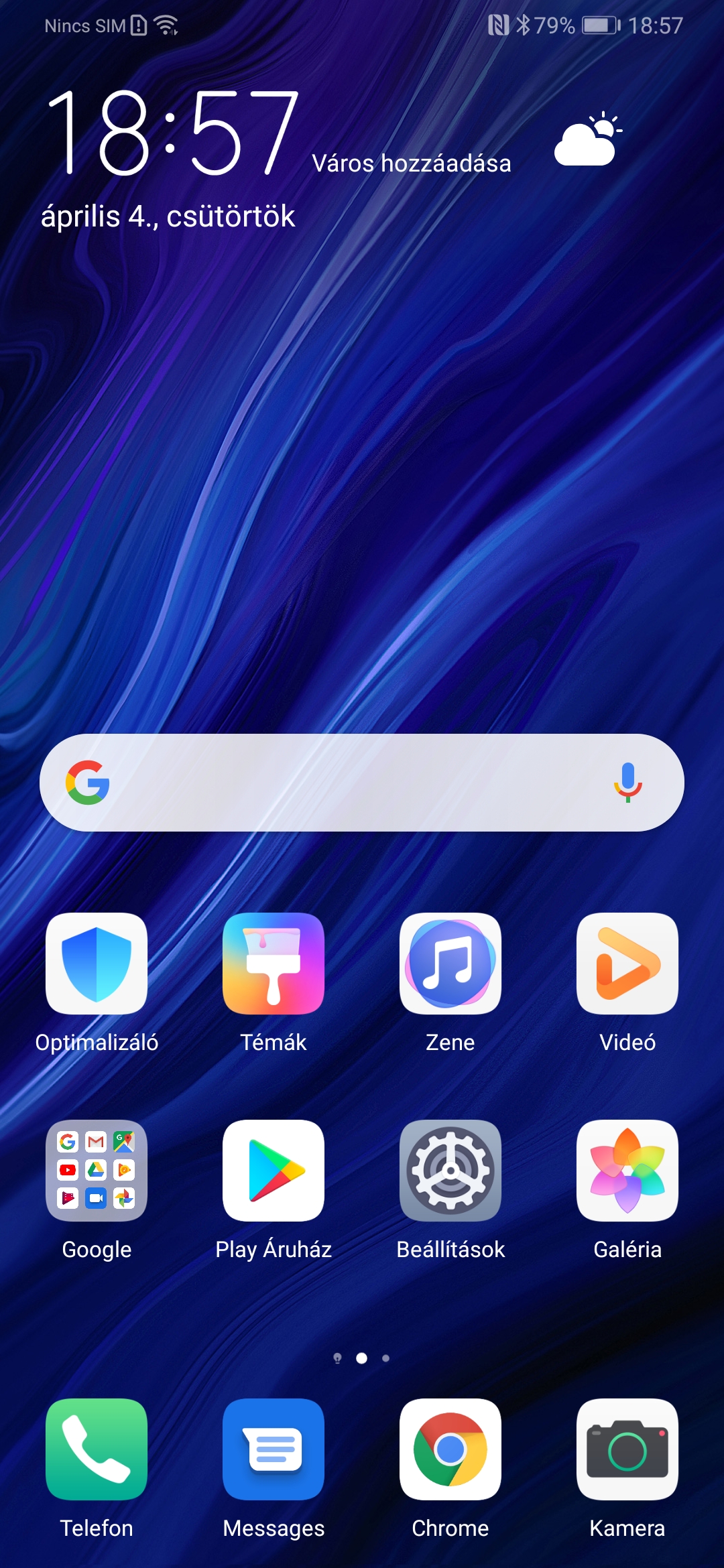
Task: Launch the Messages app
Action: pyautogui.click(x=274, y=1449)
